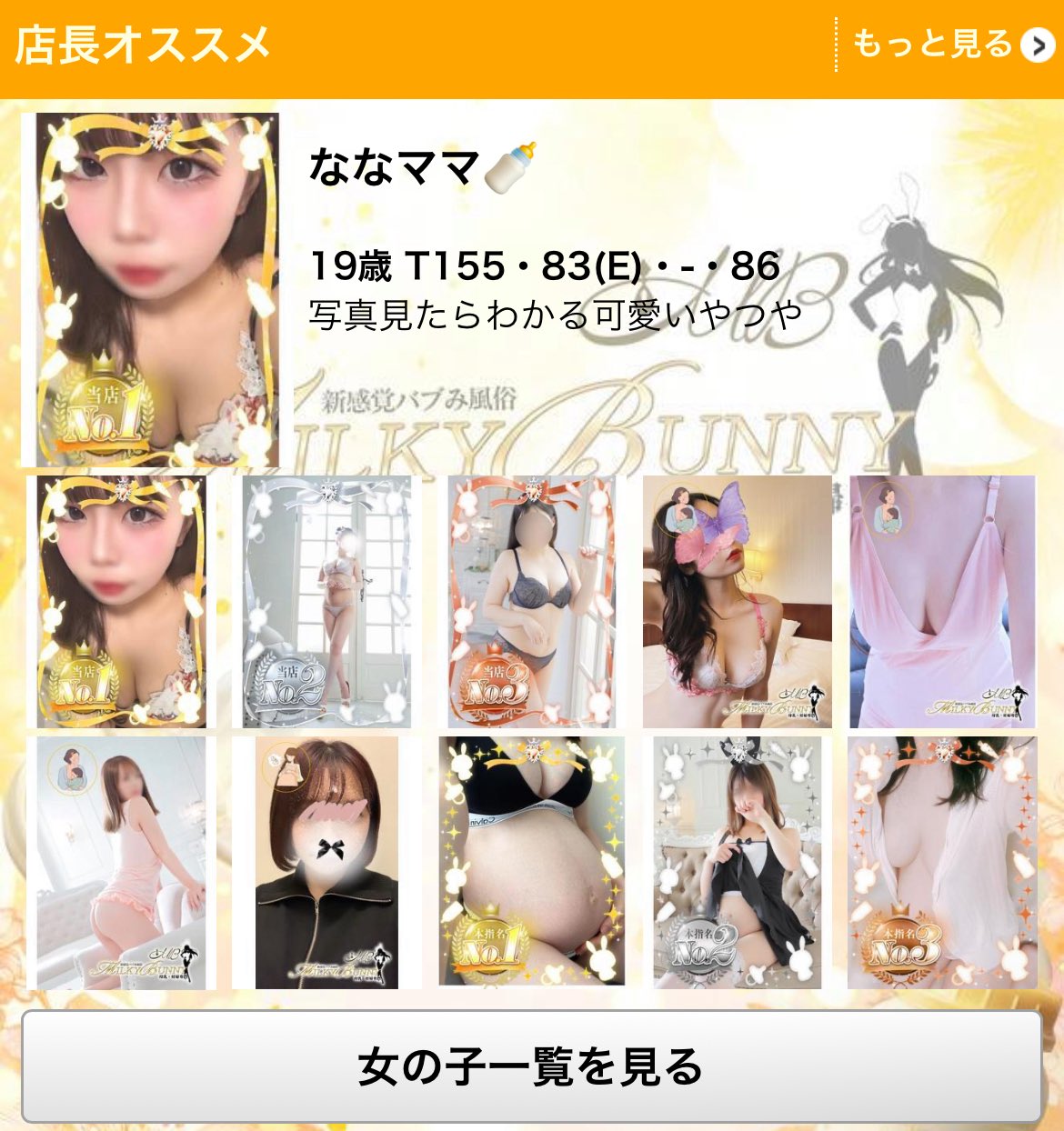Open the 本指名No.2 ranked thumbnail

point(738,863)
